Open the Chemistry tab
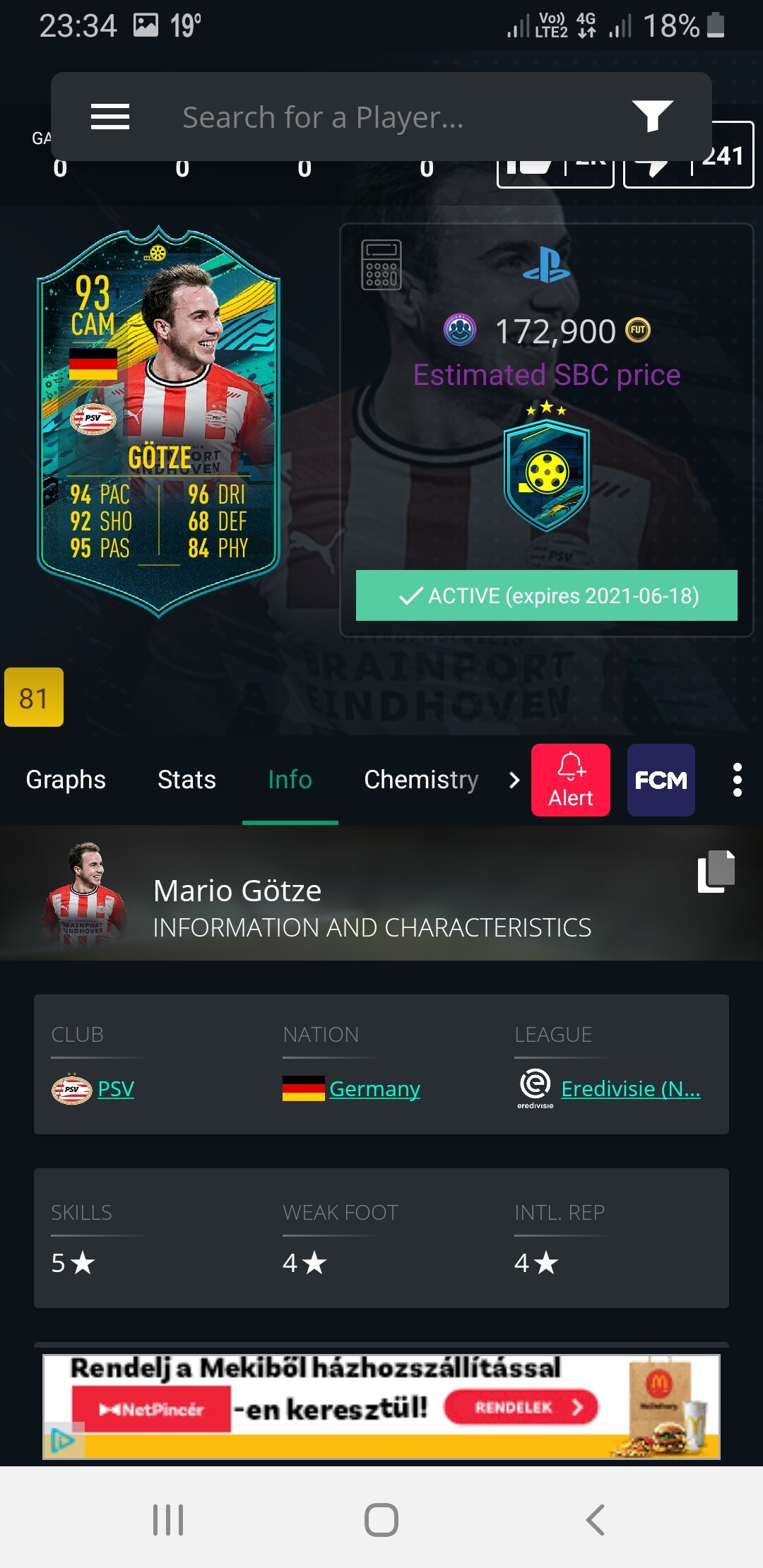763x1568 pixels. pyautogui.click(x=421, y=780)
